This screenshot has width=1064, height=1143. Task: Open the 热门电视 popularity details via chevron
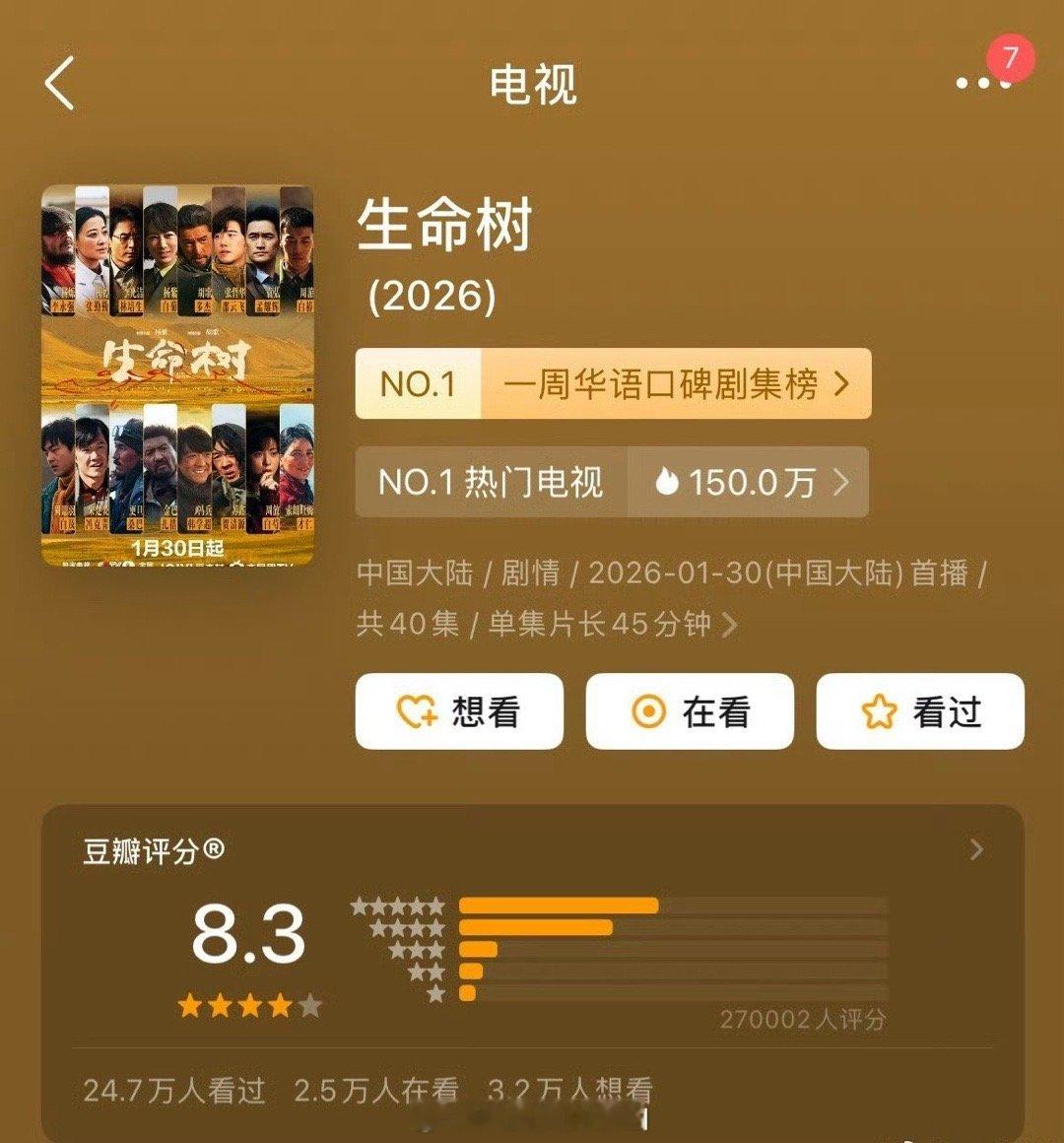pos(842,483)
